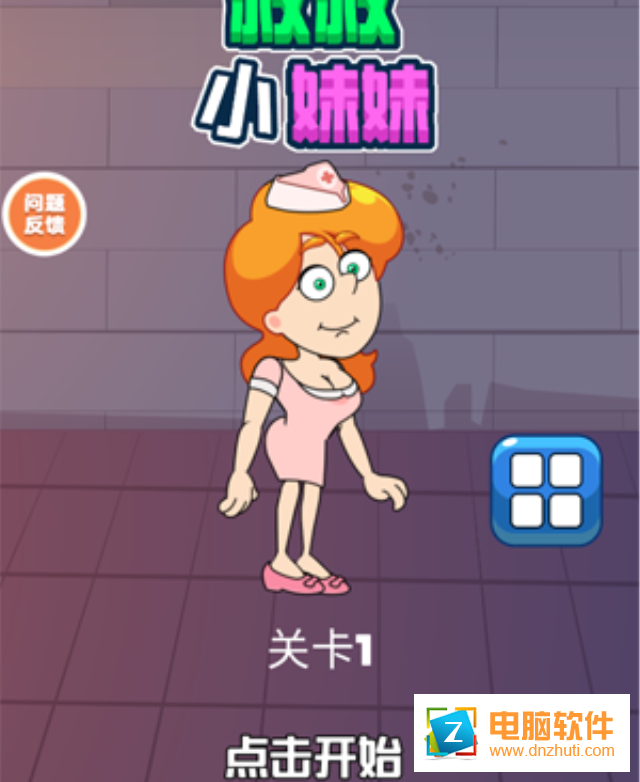Tap 点击开始 to start the game
The height and width of the screenshot is (782, 640).
point(313,756)
